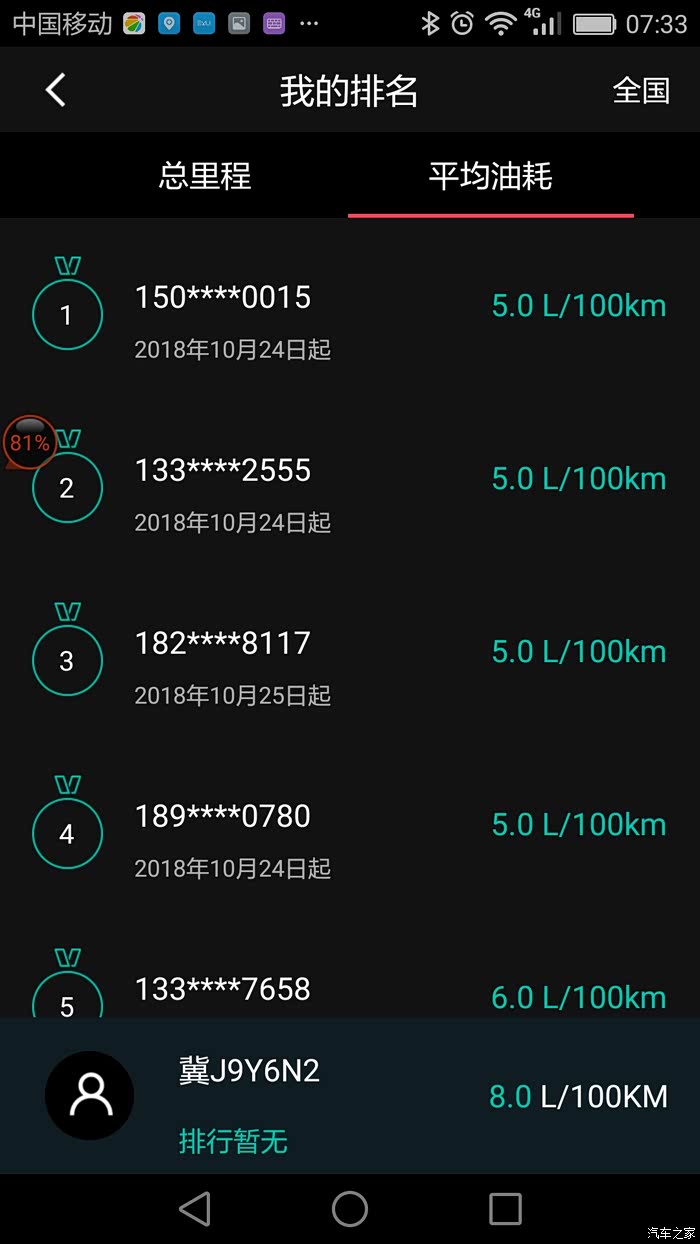Screen dimensions: 700x1244
Task: Tap the system back button
Action: (195, 1209)
